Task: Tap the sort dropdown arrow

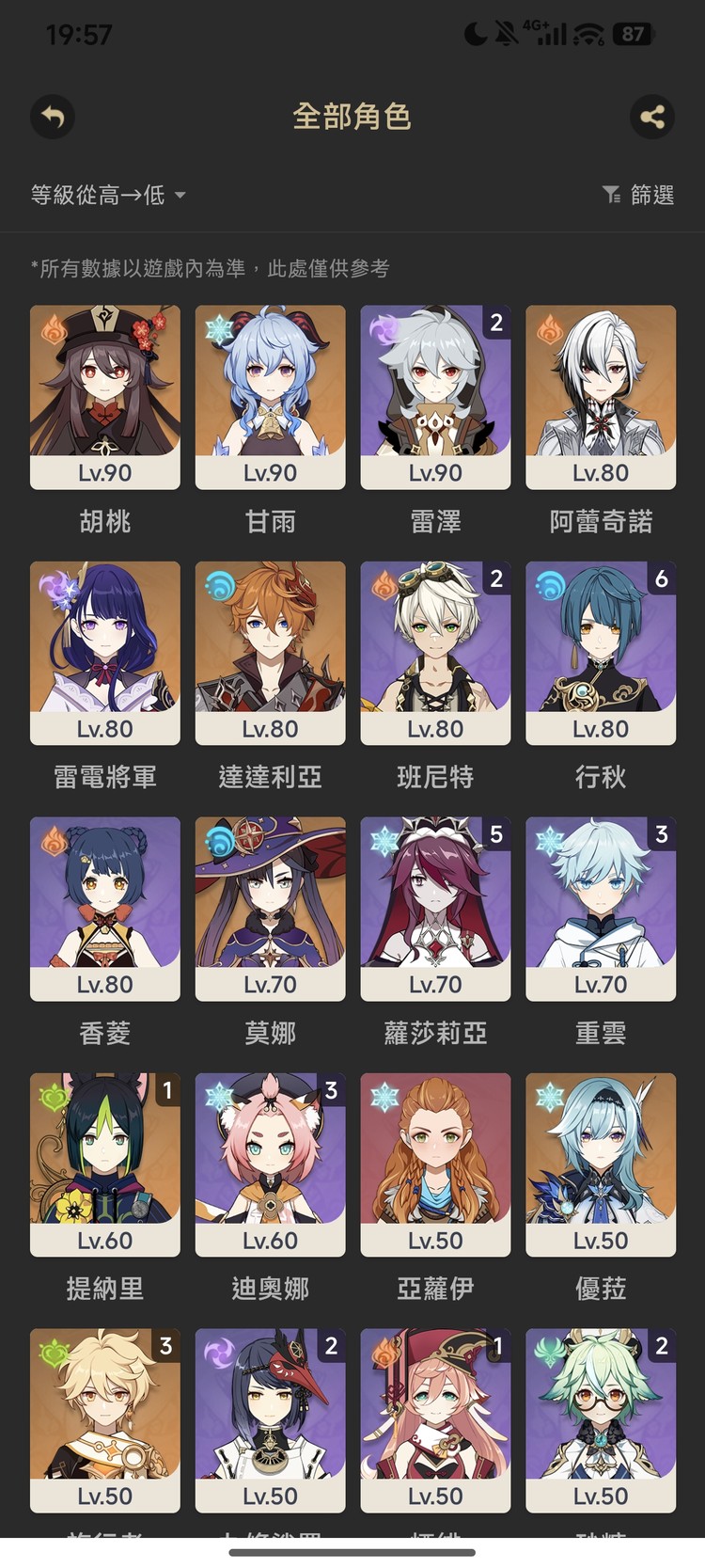Action: coord(179,195)
